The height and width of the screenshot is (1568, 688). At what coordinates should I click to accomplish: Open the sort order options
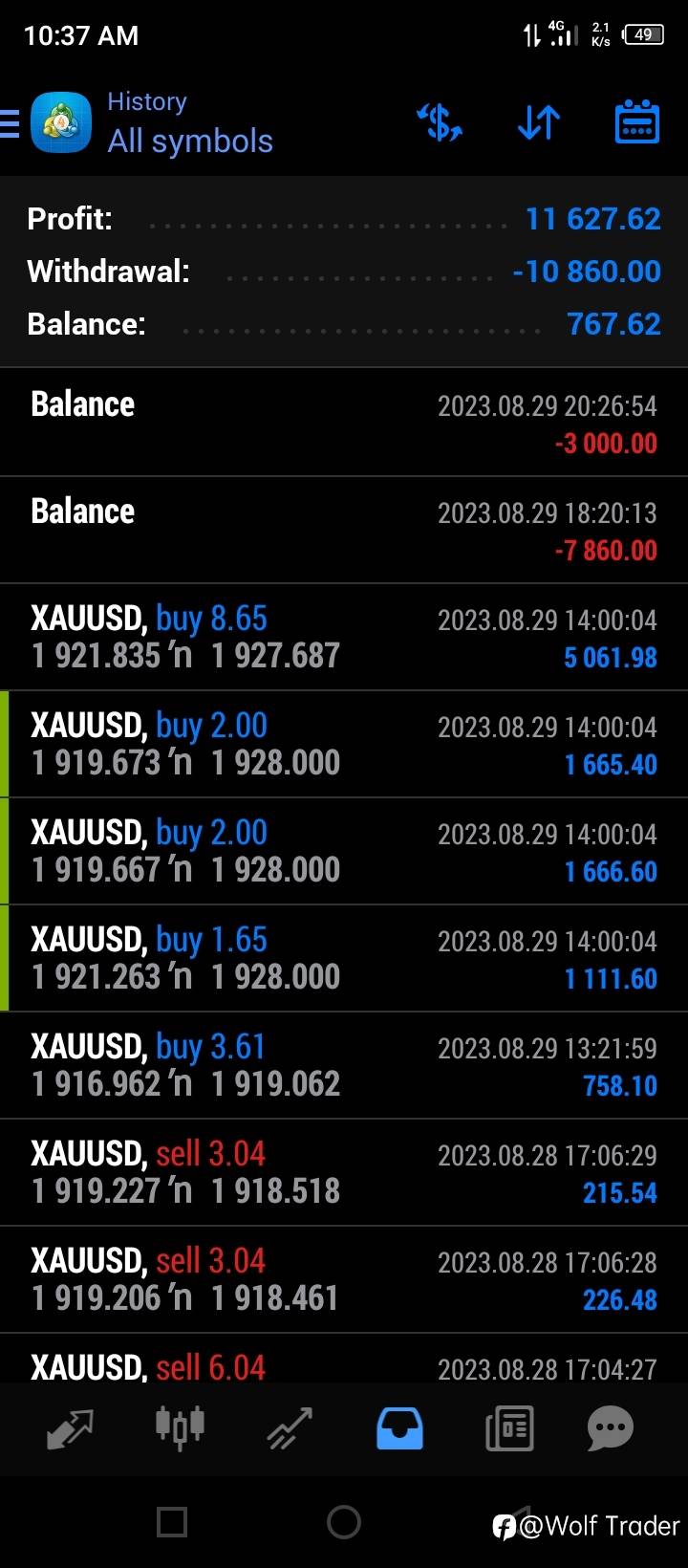tap(538, 123)
